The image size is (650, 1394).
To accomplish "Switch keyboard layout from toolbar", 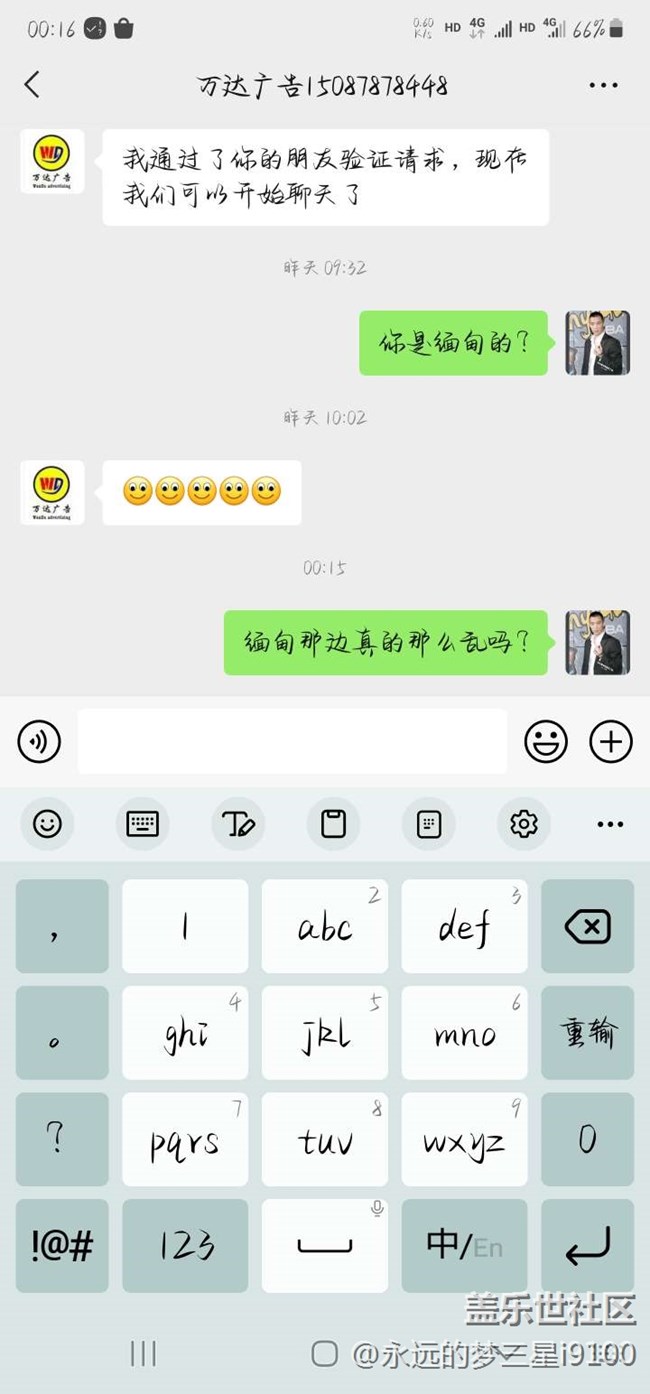I will click(143, 824).
